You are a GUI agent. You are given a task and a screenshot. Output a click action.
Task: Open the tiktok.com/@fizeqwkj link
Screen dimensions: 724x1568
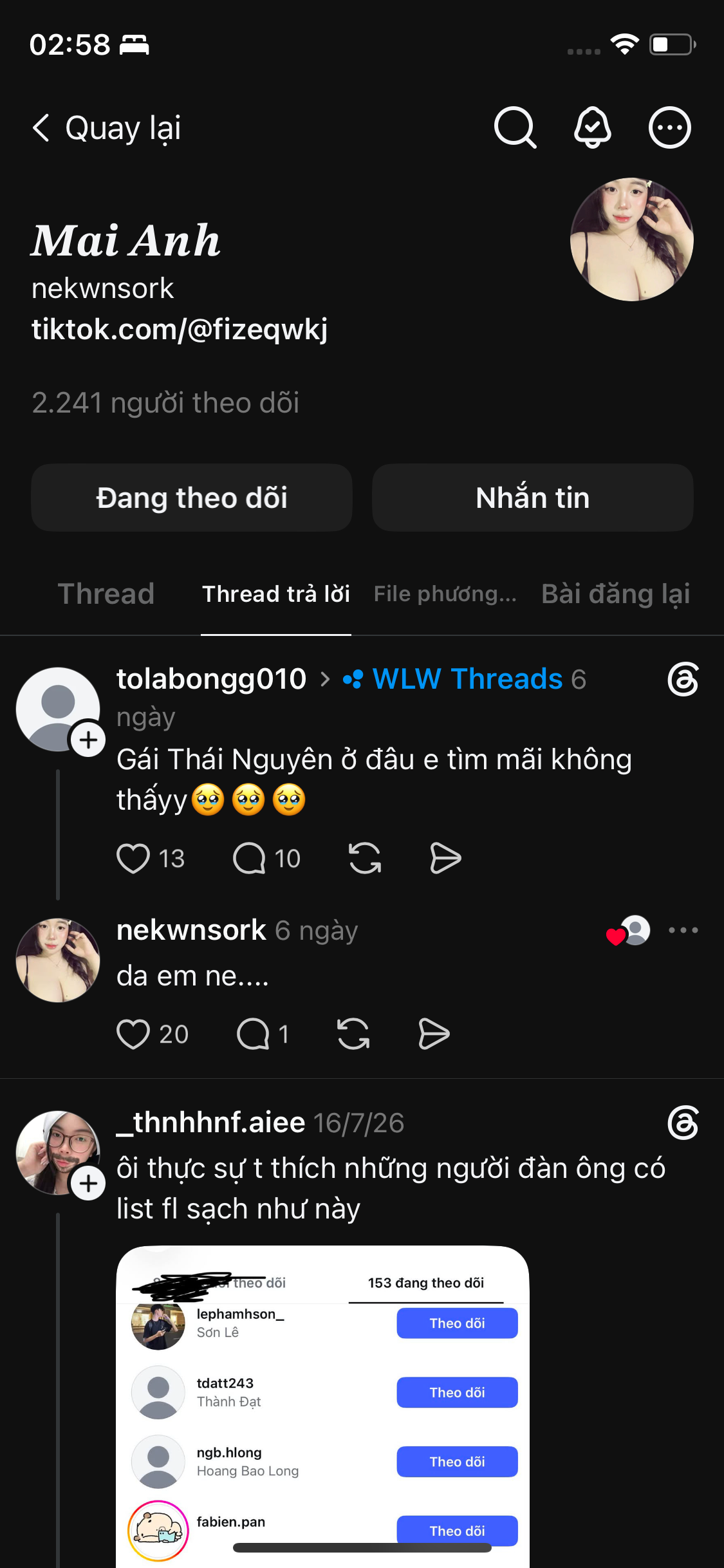coord(180,330)
